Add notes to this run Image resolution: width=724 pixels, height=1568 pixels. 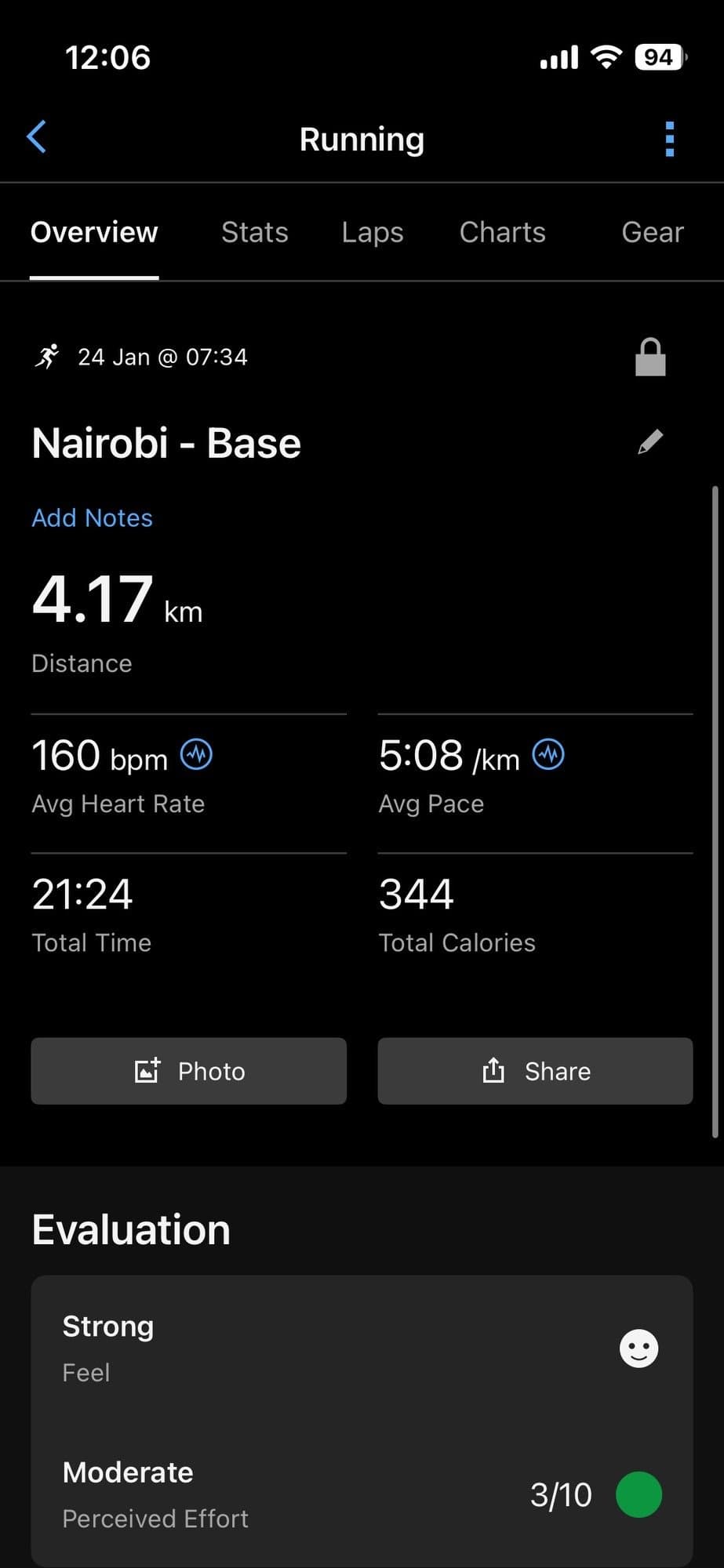[92, 517]
